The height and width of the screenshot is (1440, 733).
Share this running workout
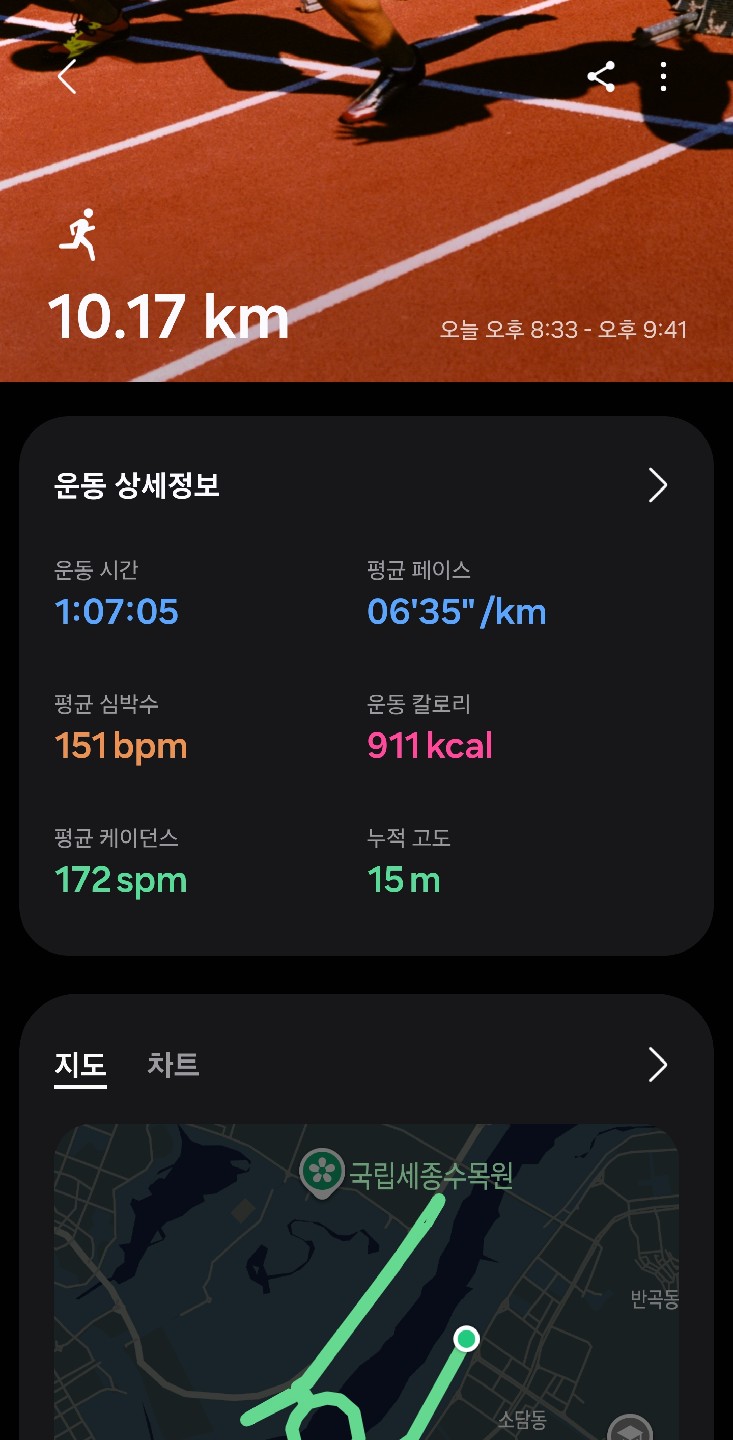point(601,77)
